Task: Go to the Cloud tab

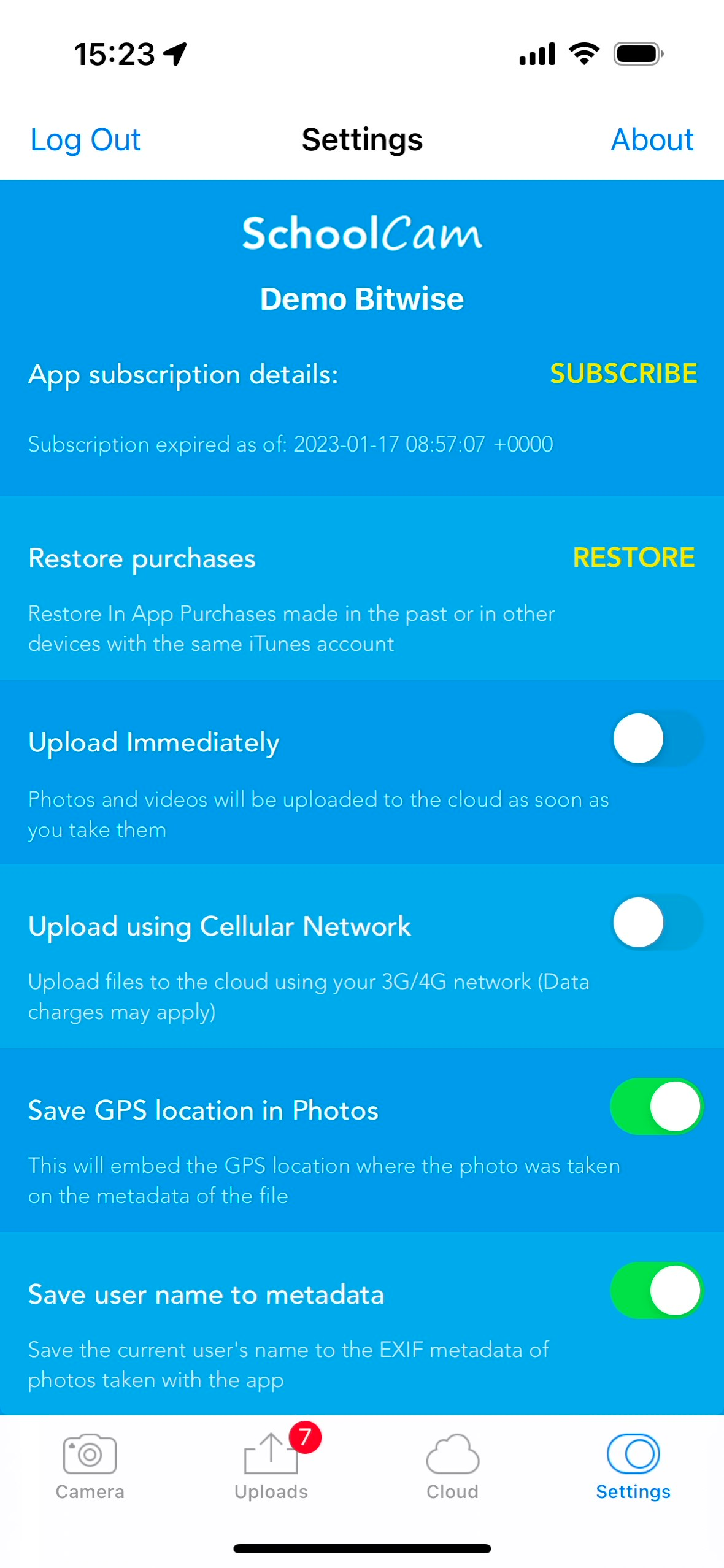Action: tap(452, 1466)
